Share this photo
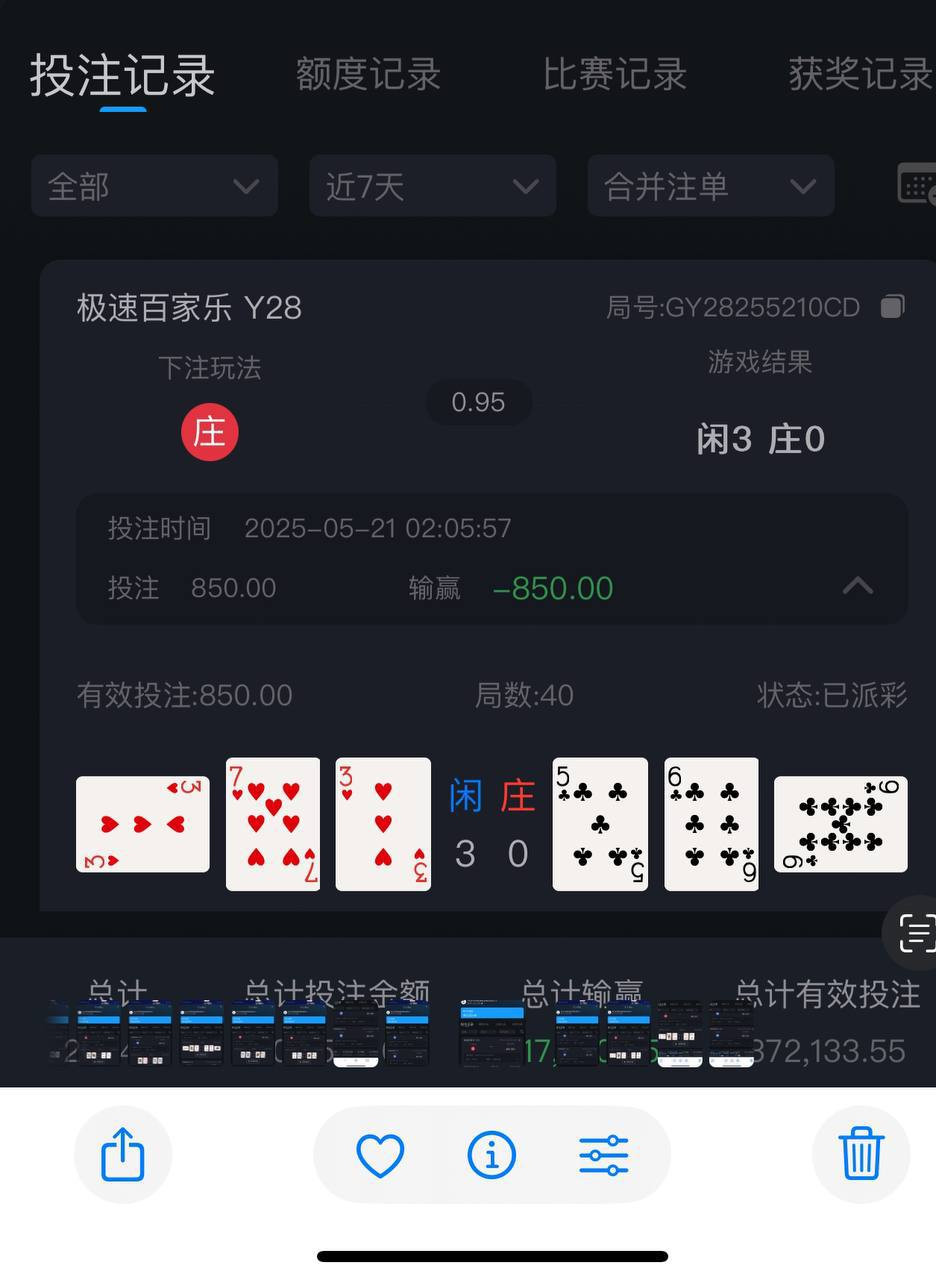Screen dimensions: 936x1280 click(x=123, y=1154)
